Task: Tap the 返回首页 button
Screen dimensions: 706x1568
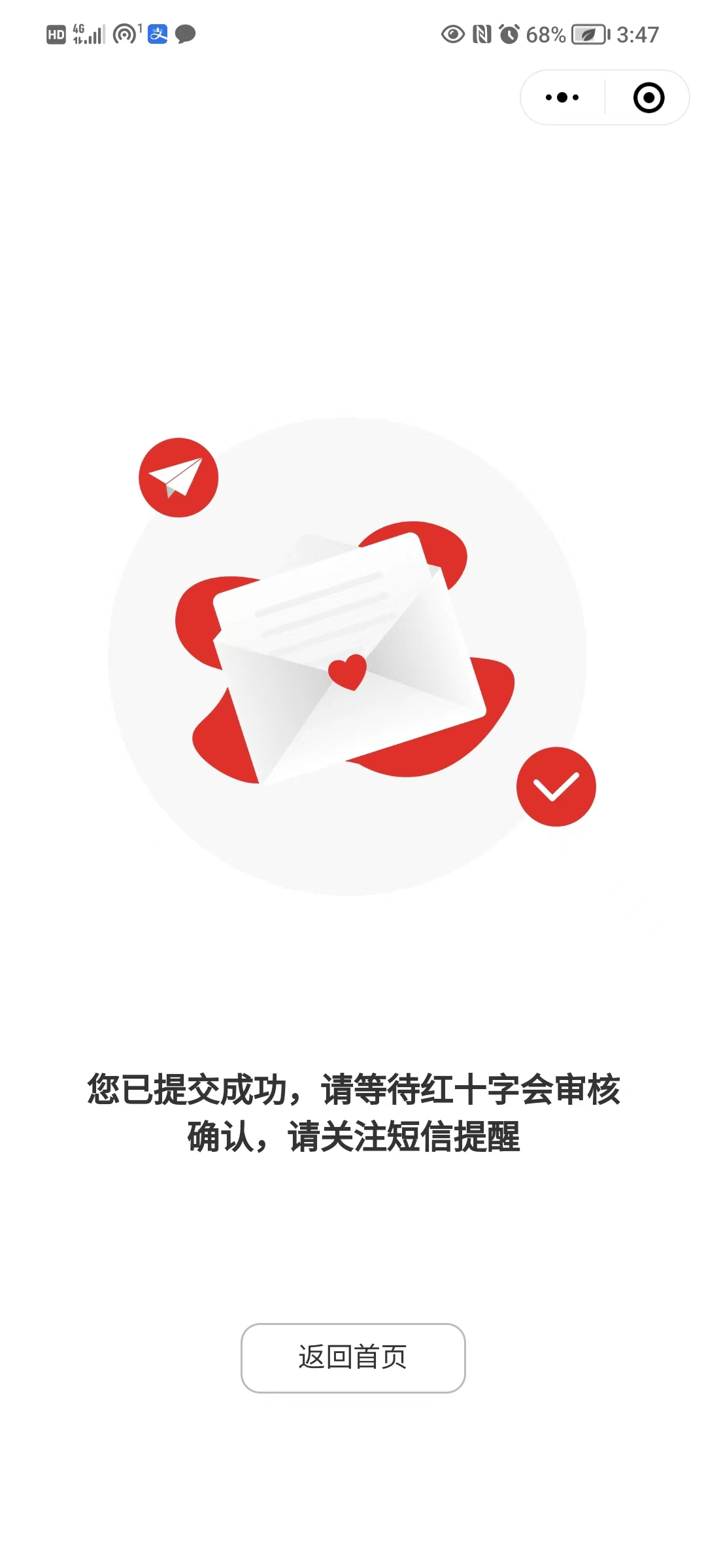Action: coord(353,1358)
